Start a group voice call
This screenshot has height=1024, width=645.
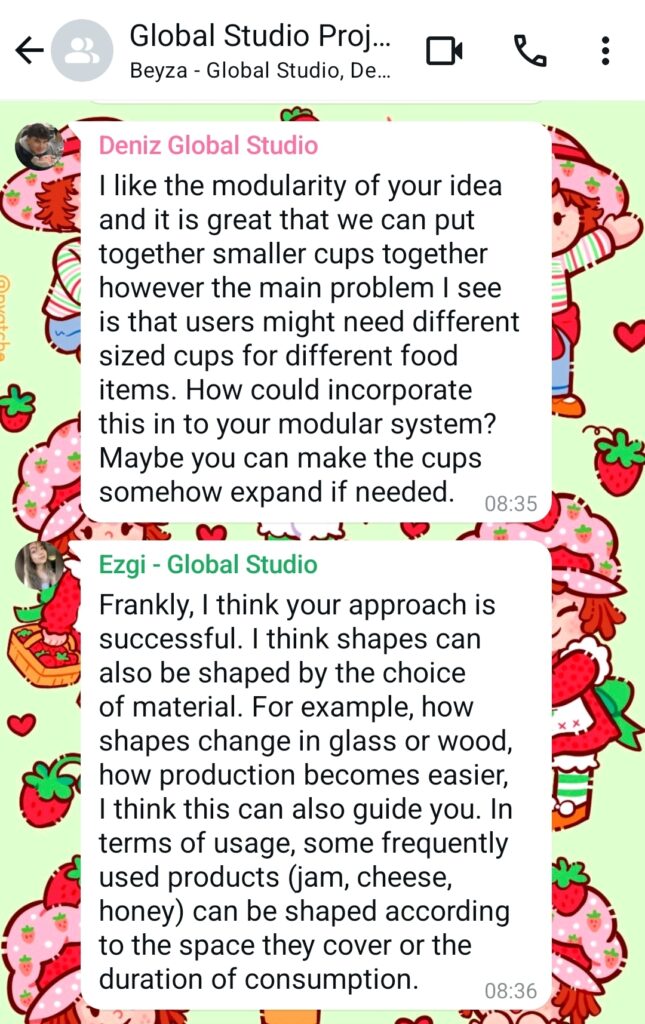pyautogui.click(x=529, y=51)
